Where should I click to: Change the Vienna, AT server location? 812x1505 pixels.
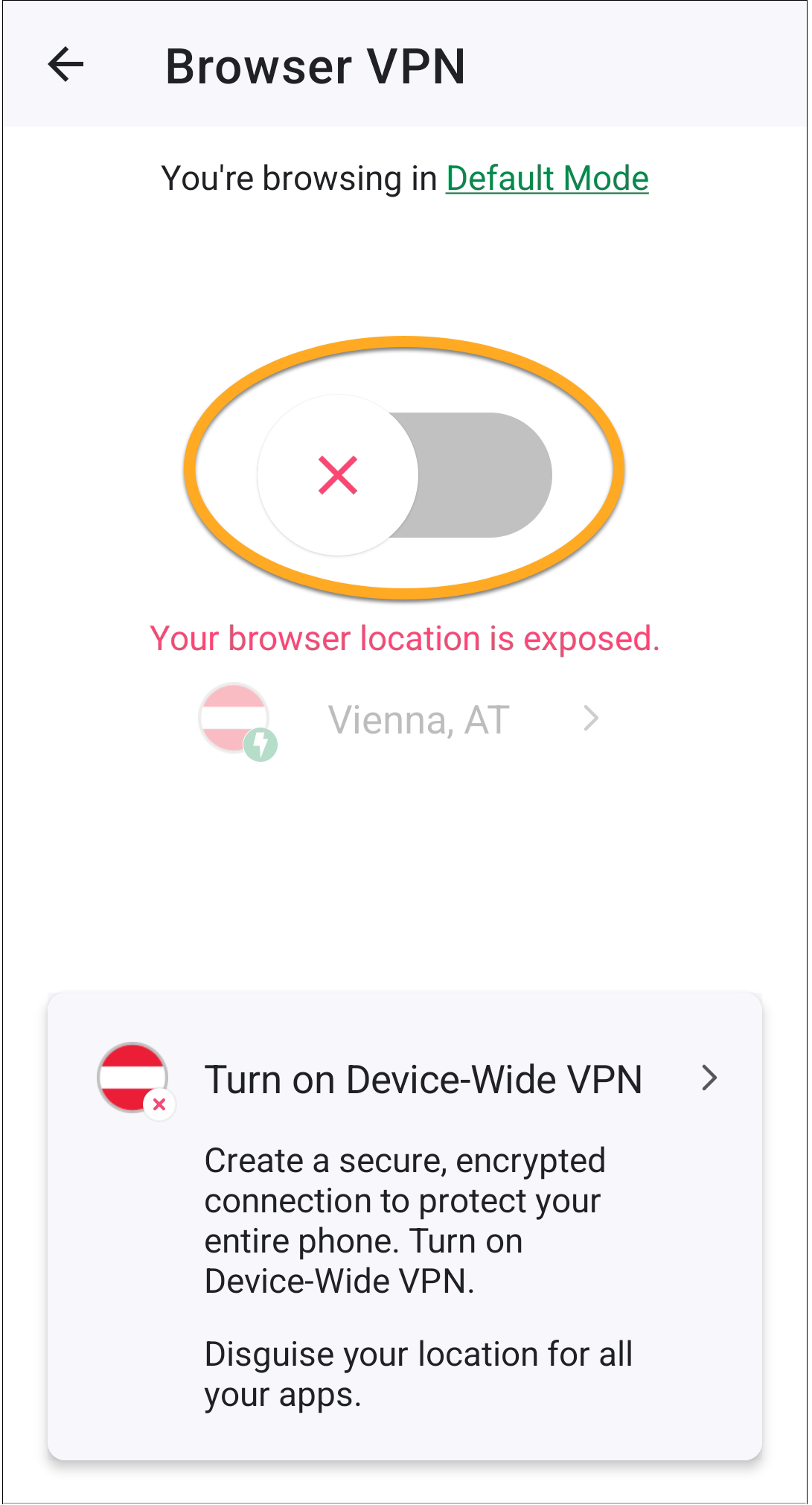(419, 719)
